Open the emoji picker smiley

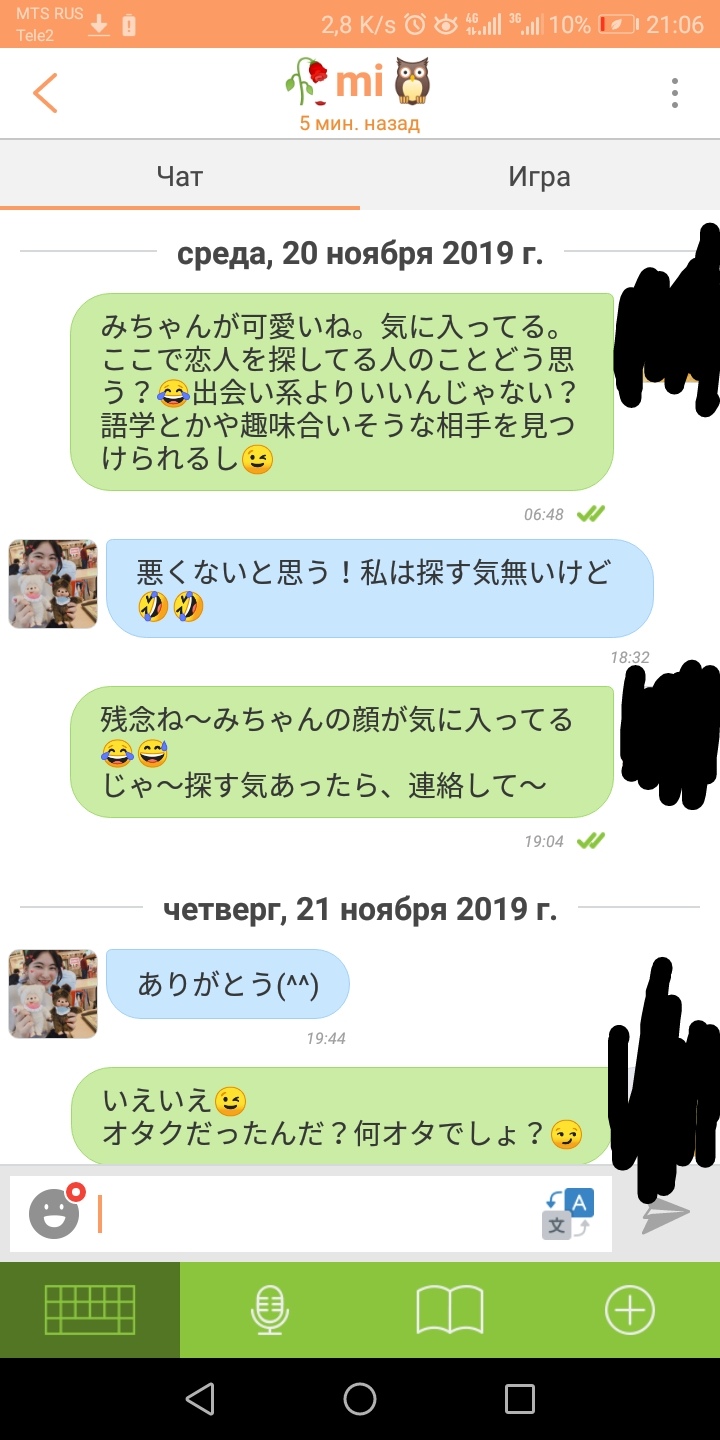tap(55, 1213)
